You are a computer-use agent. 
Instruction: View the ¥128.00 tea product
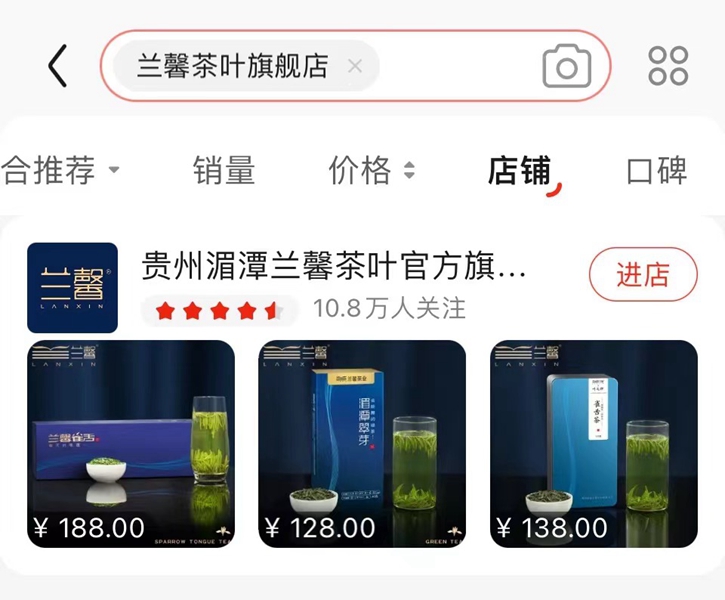[362, 444]
